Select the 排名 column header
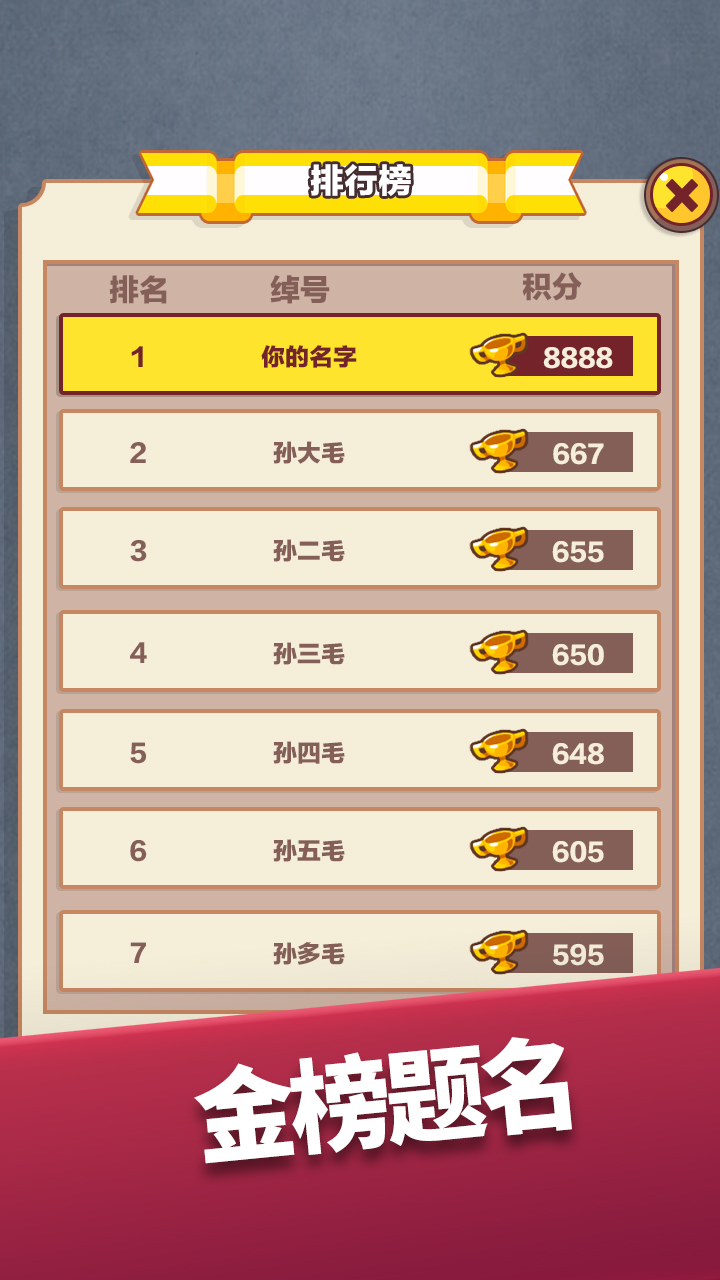Image resolution: width=720 pixels, height=1280 pixels. (140, 289)
